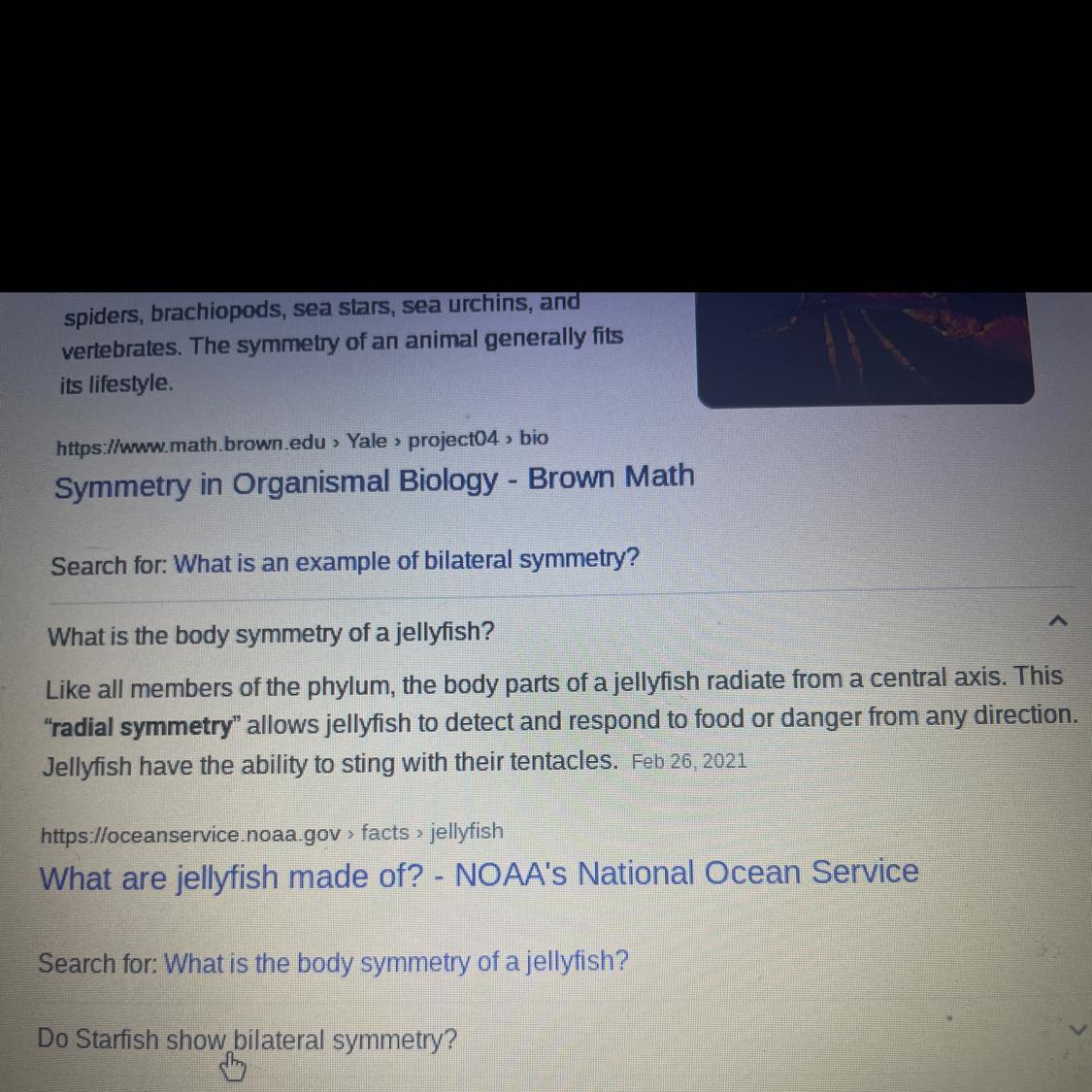Search for: What is the body symmetry of a jellyfish?
This screenshot has height=1092, width=1092.
pyautogui.click(x=395, y=962)
